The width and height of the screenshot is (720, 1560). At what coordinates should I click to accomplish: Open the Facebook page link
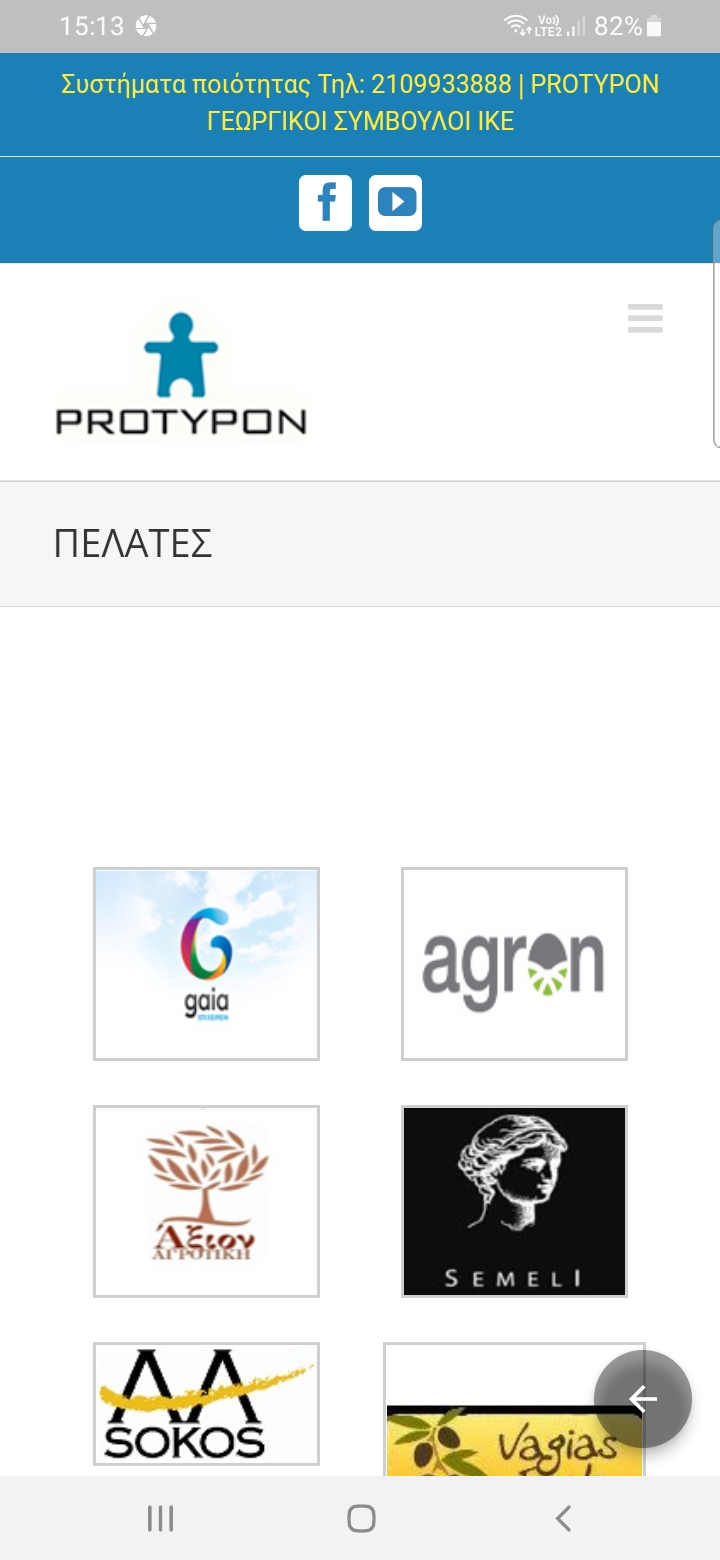(325, 203)
